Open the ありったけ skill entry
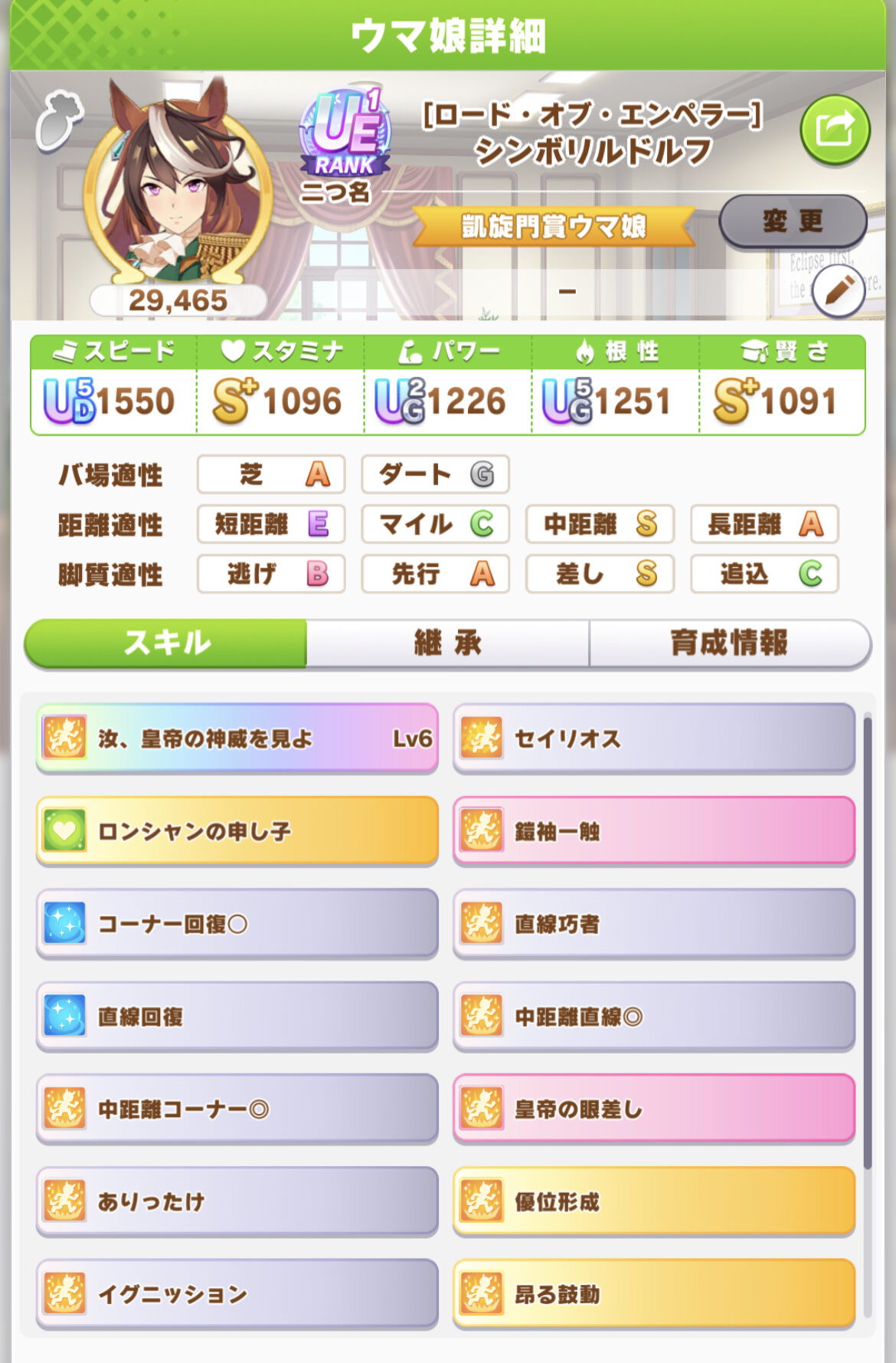Viewport: 896px width, 1363px height. pyautogui.click(x=237, y=1201)
